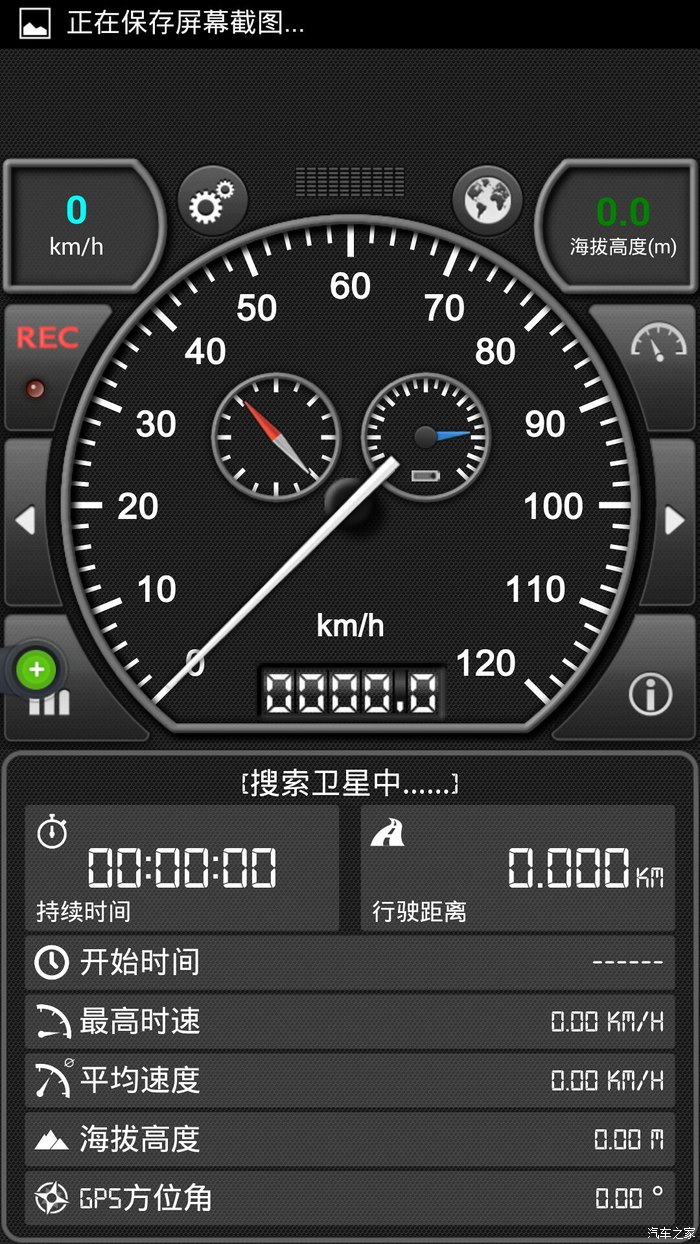Tap the green plus floating button

[37, 669]
